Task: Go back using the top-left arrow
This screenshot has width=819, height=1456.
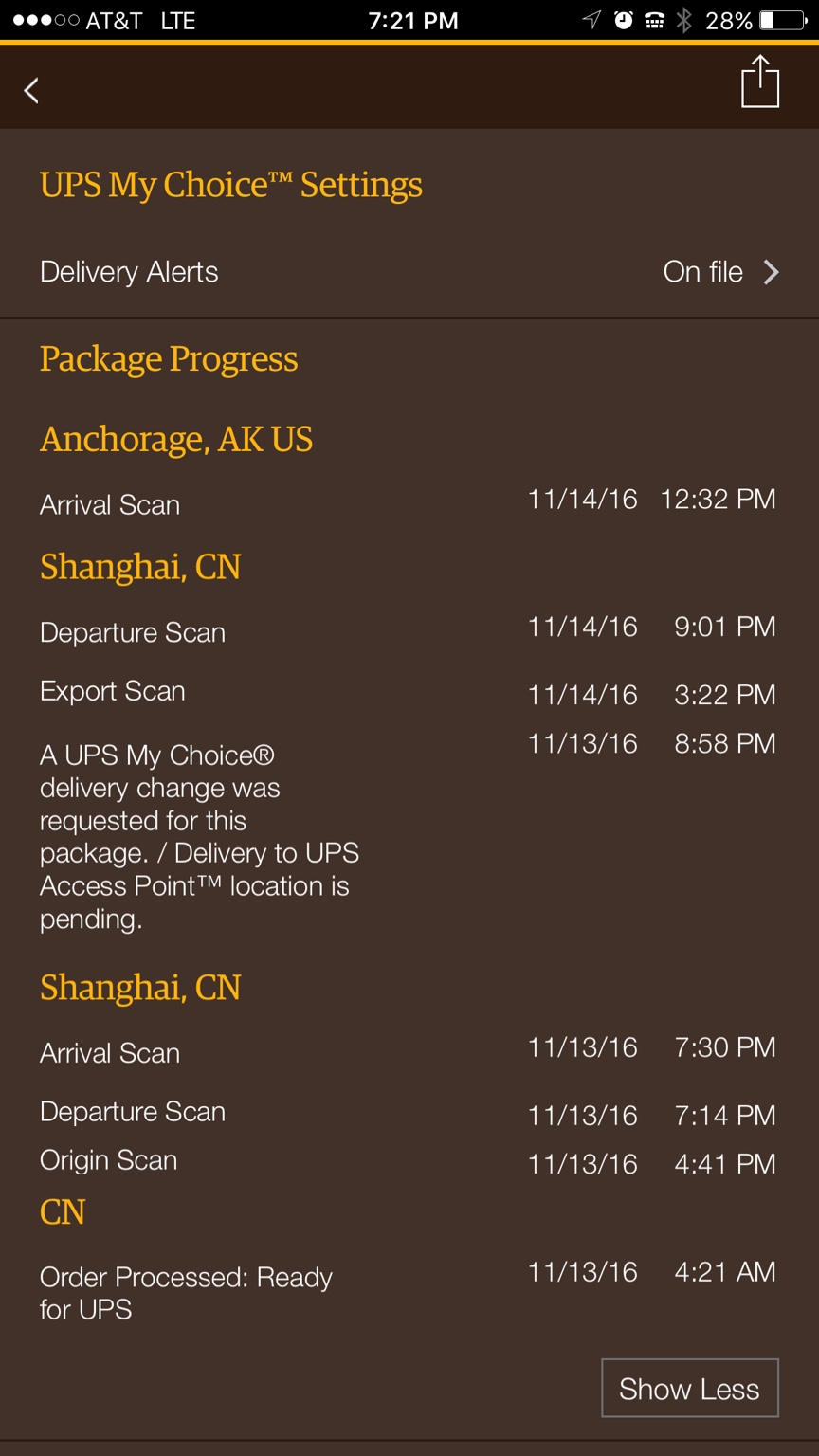Action: [31, 90]
